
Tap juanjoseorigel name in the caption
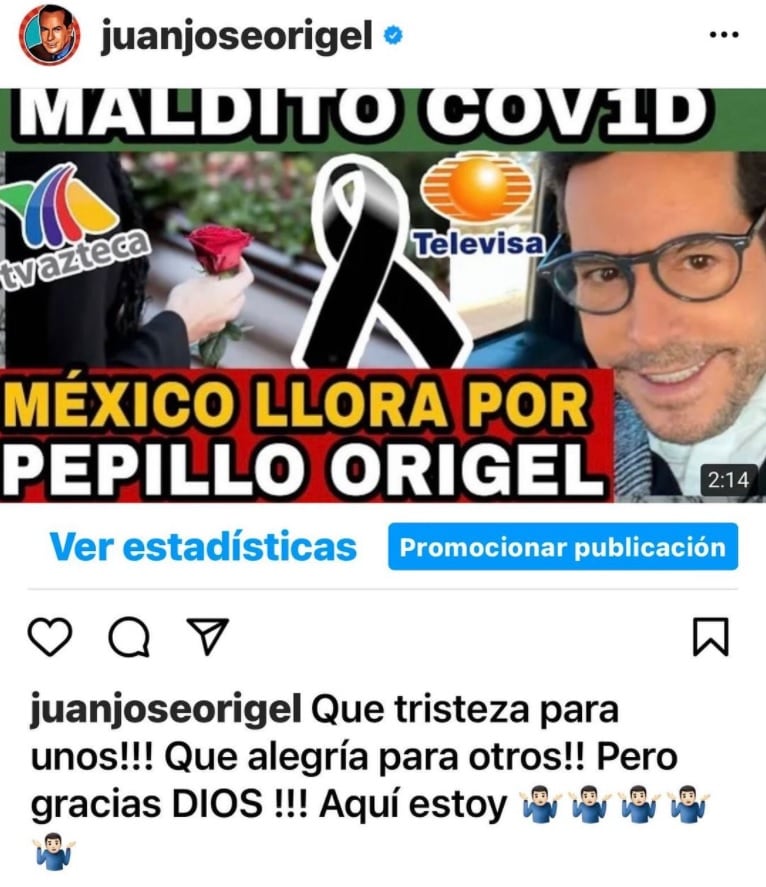166,711
